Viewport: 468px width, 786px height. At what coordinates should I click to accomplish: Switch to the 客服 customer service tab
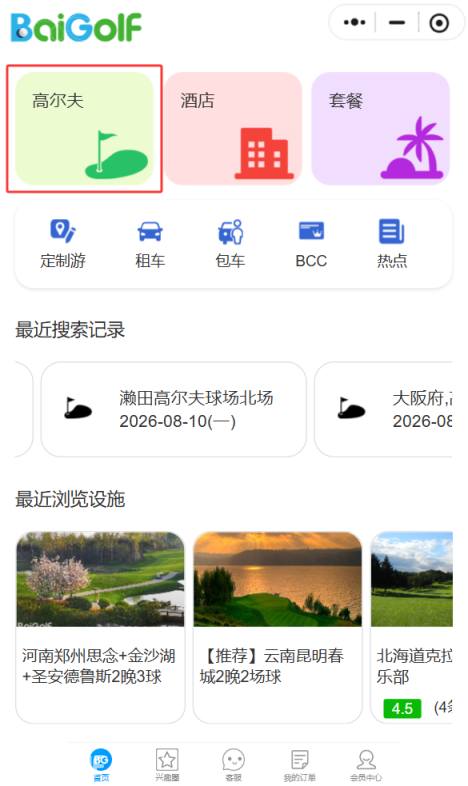point(233,765)
